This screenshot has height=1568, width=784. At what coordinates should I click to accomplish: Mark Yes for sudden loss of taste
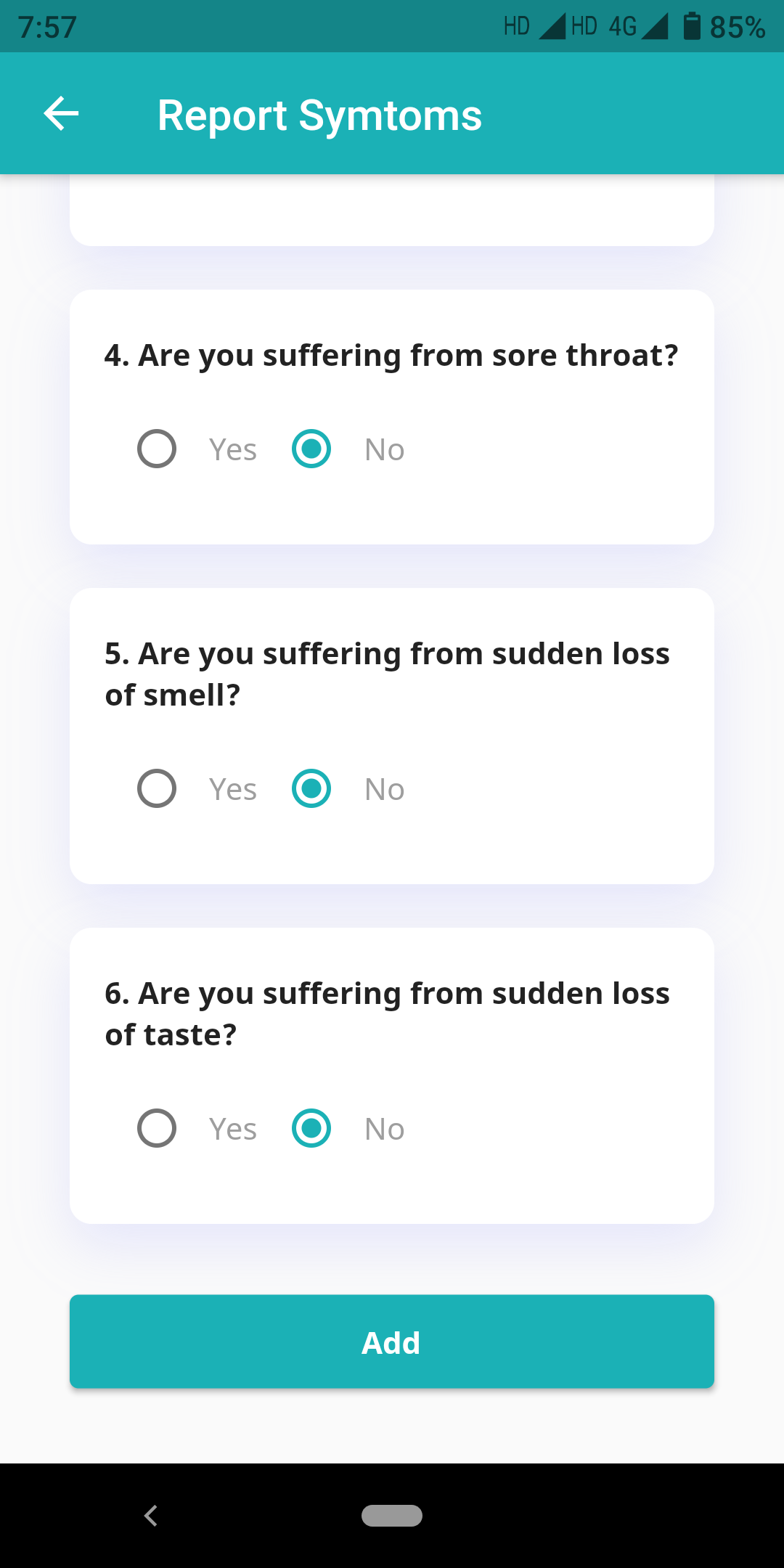point(157,1128)
